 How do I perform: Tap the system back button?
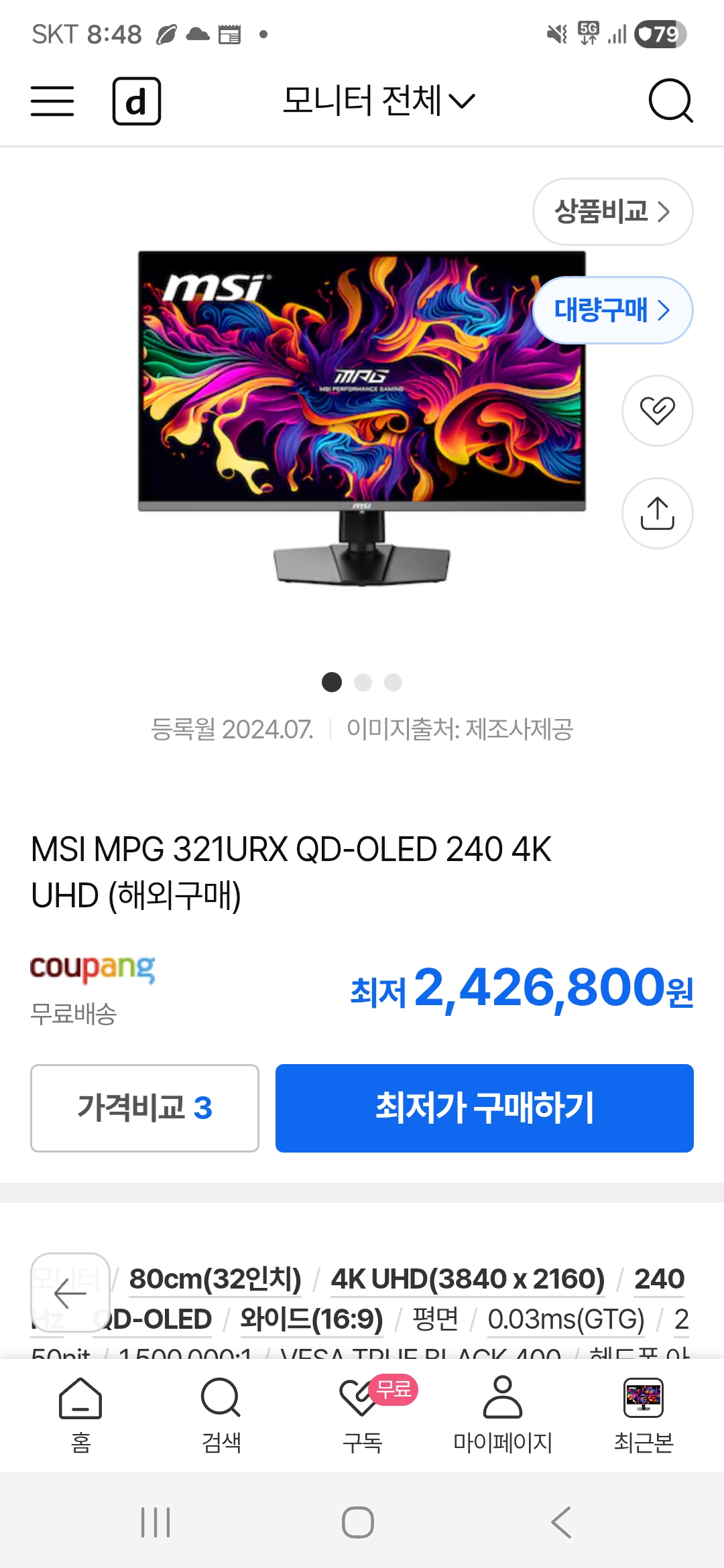point(560,1522)
